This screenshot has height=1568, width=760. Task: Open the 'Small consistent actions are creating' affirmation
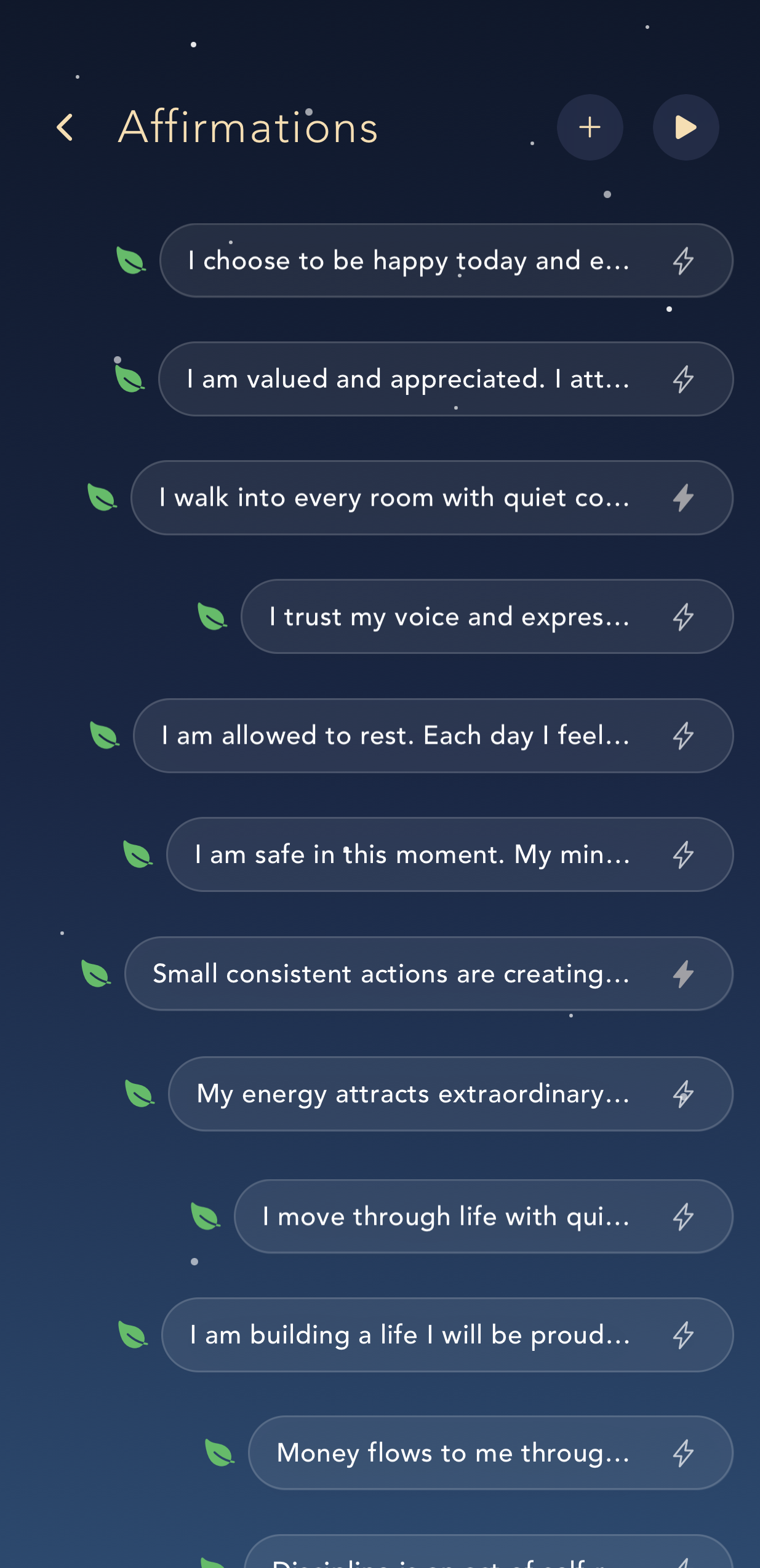tap(391, 973)
